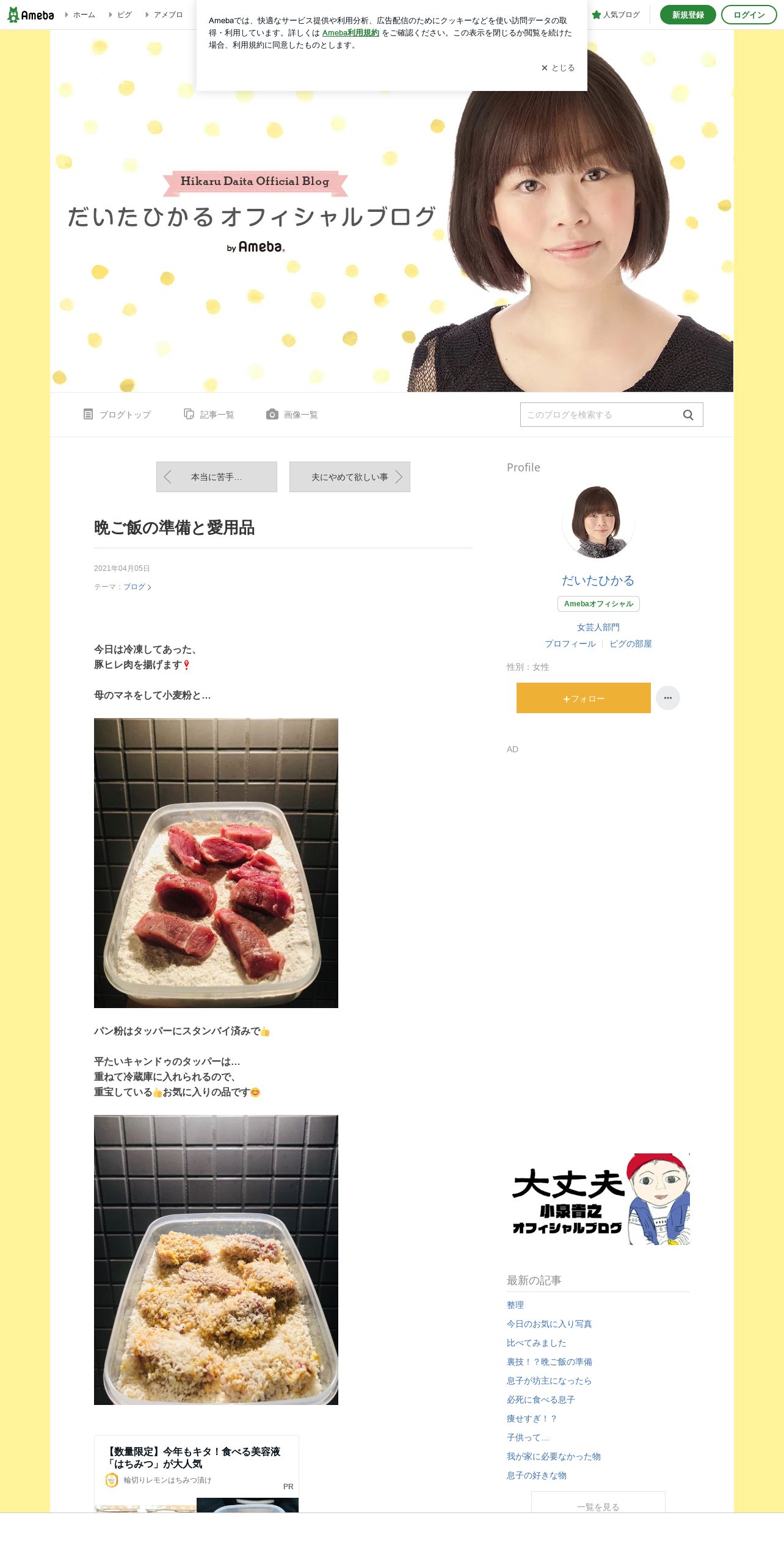Open 人気ブログ in the top bar
Image resolution: width=784 pixels, height=1568 pixels.
tap(616, 15)
